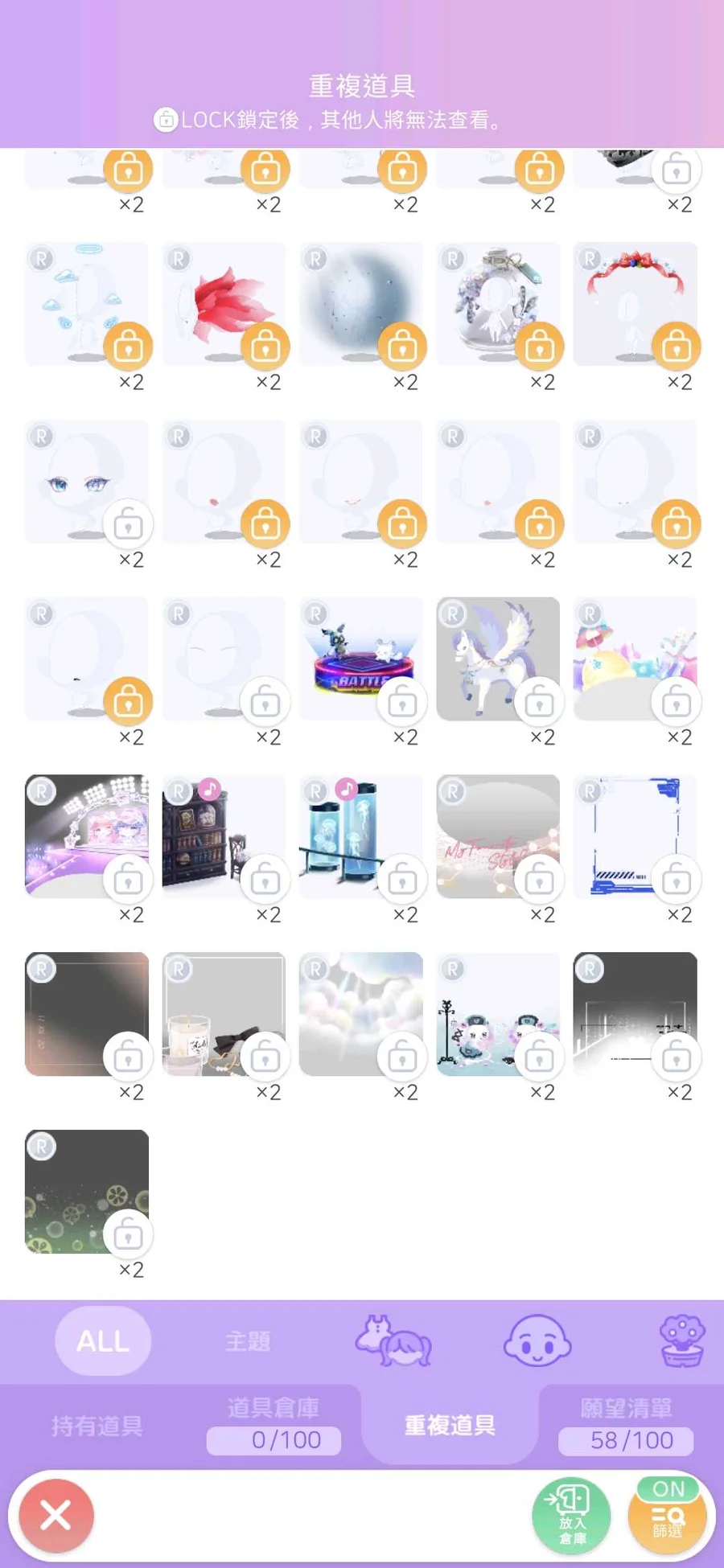Select the 主題 category filter
This screenshot has height=1568, width=724.
247,1340
